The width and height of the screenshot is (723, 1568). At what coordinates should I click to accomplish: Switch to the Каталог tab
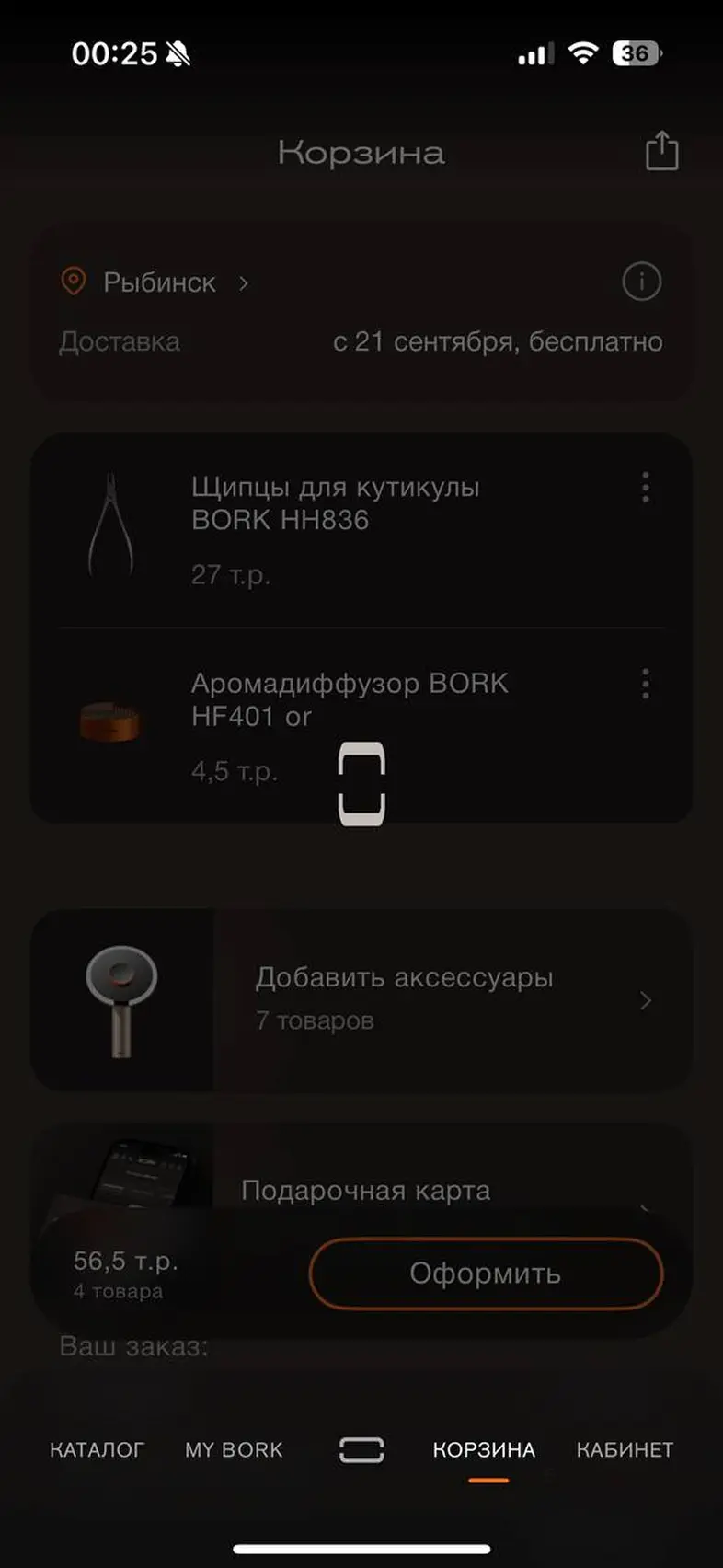pos(97,1449)
